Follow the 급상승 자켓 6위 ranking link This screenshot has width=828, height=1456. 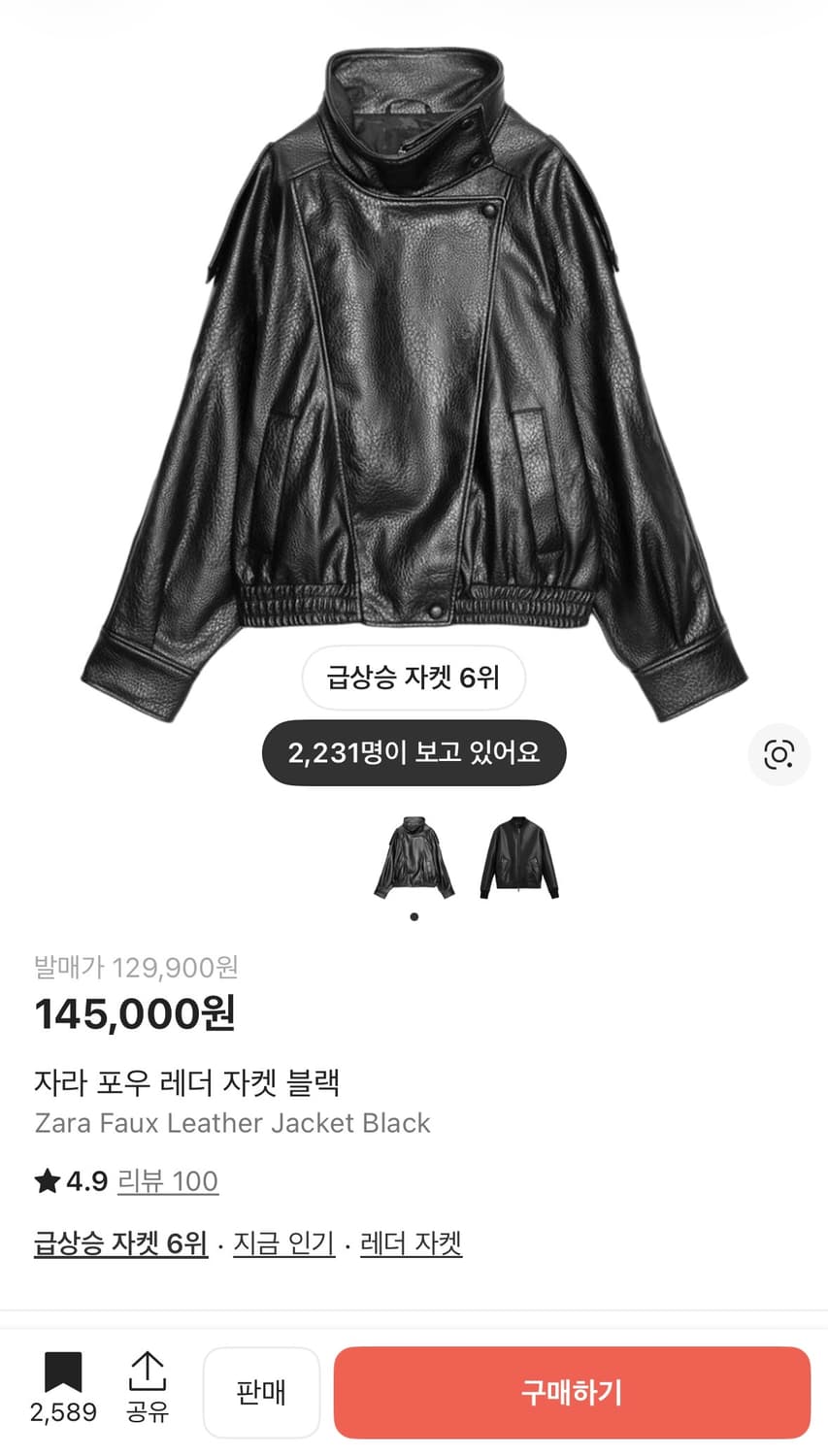[x=119, y=1242]
